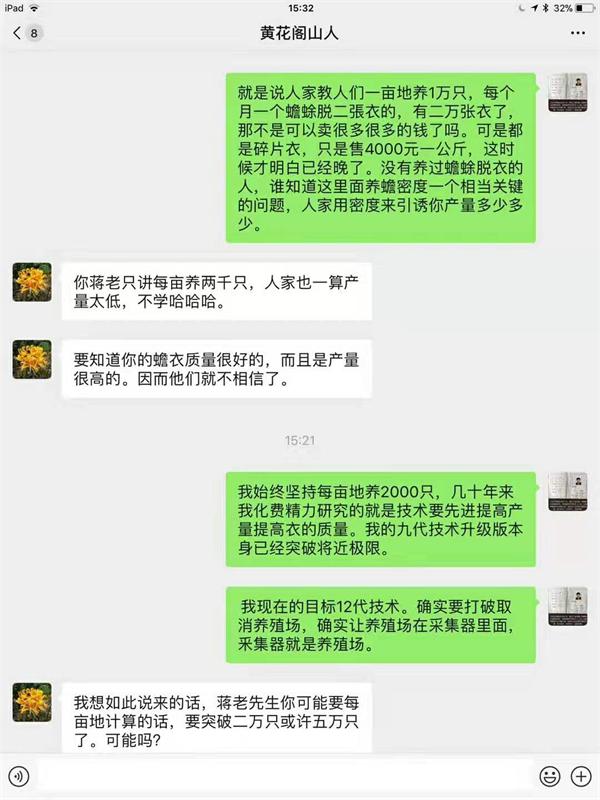Image resolution: width=600 pixels, height=800 pixels.
Task: Open the emoji picker
Action: tap(549, 776)
